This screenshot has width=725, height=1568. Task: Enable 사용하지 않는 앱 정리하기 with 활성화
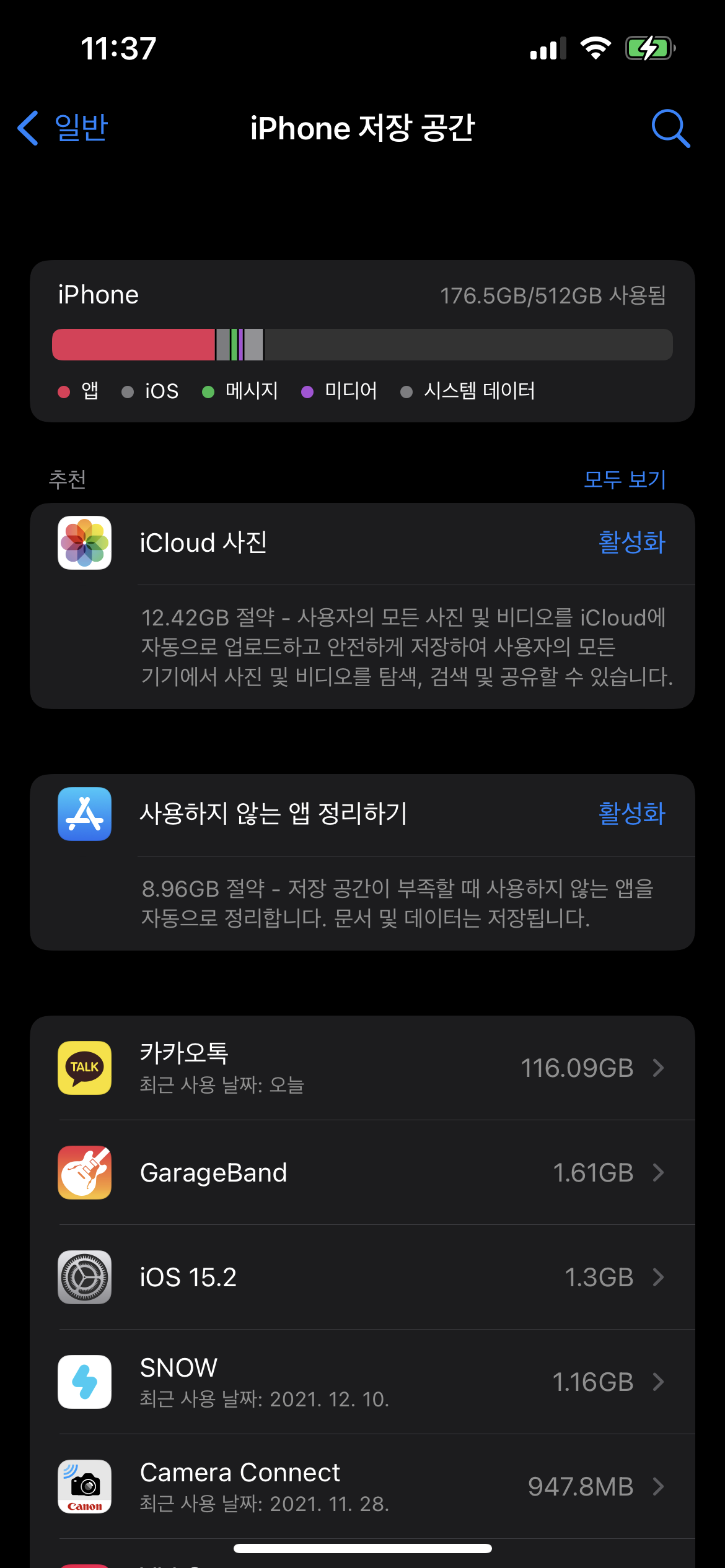coord(631,814)
